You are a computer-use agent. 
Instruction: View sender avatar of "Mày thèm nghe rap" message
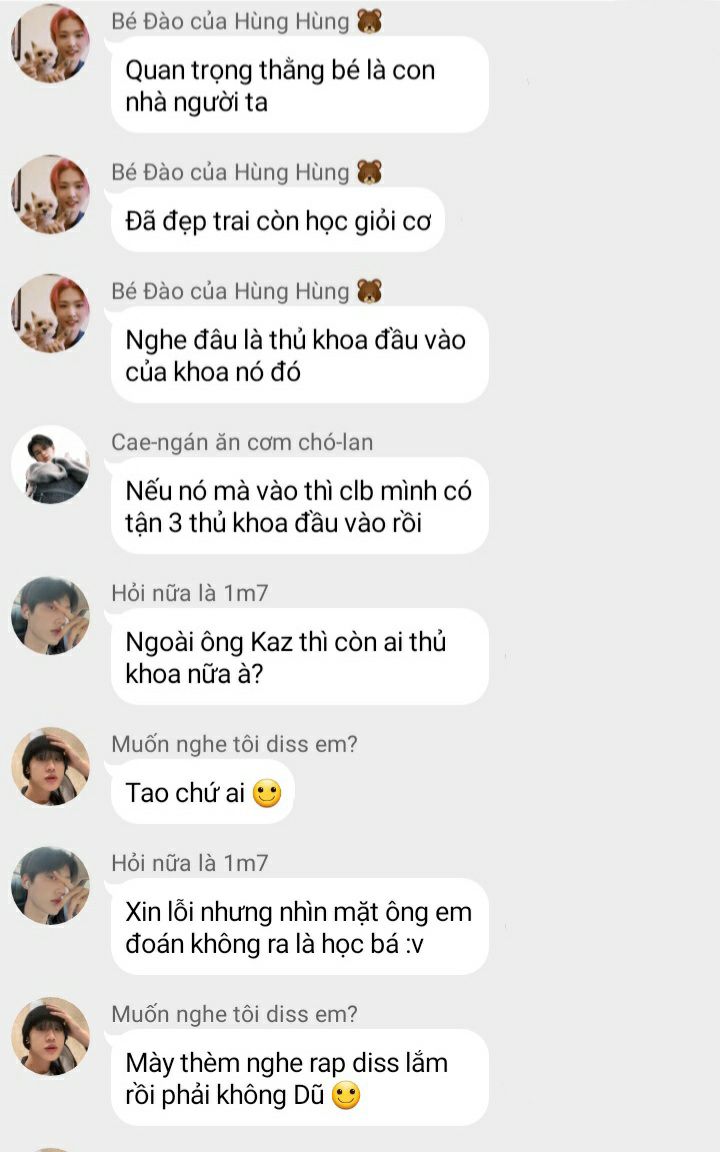(50, 1036)
